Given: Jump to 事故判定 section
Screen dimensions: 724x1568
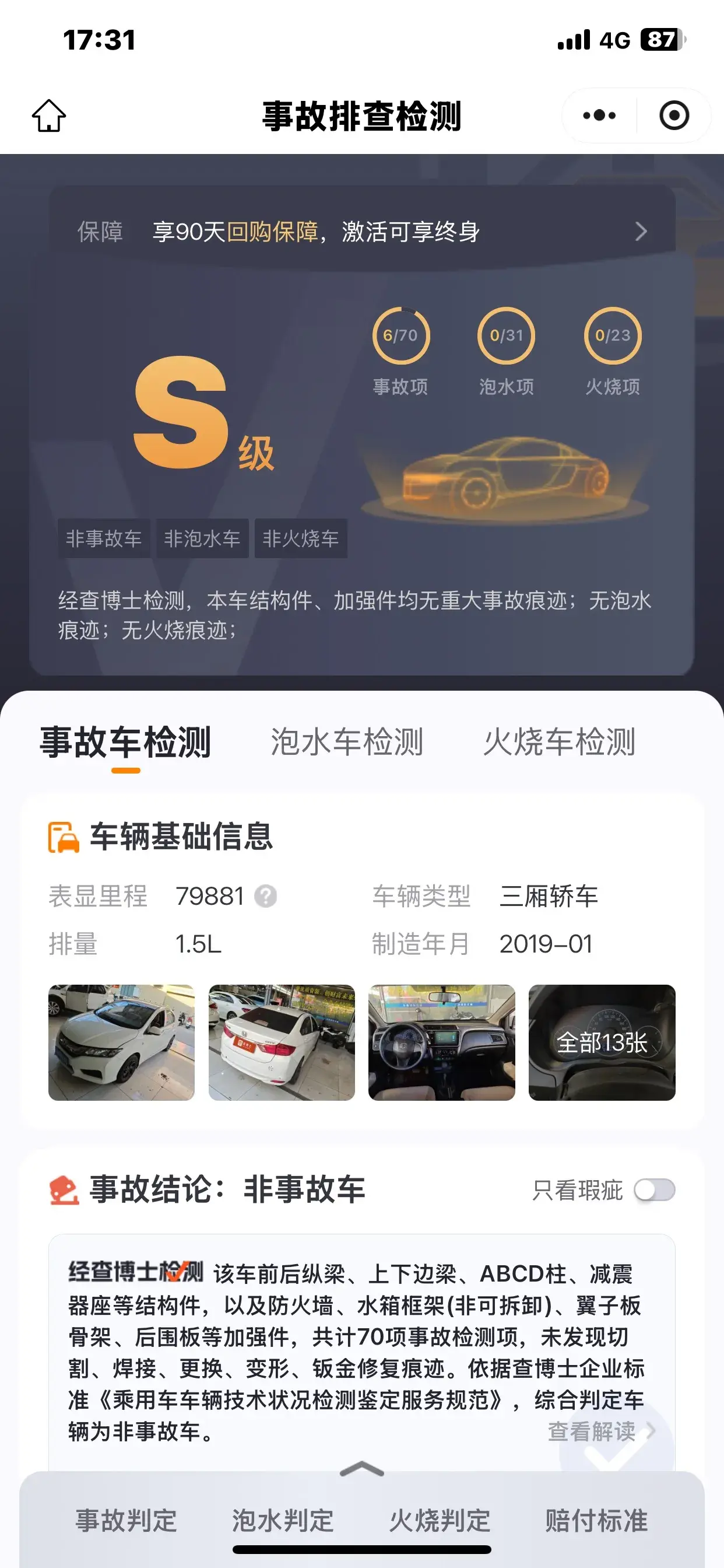Looking at the screenshot, I should [126, 1521].
